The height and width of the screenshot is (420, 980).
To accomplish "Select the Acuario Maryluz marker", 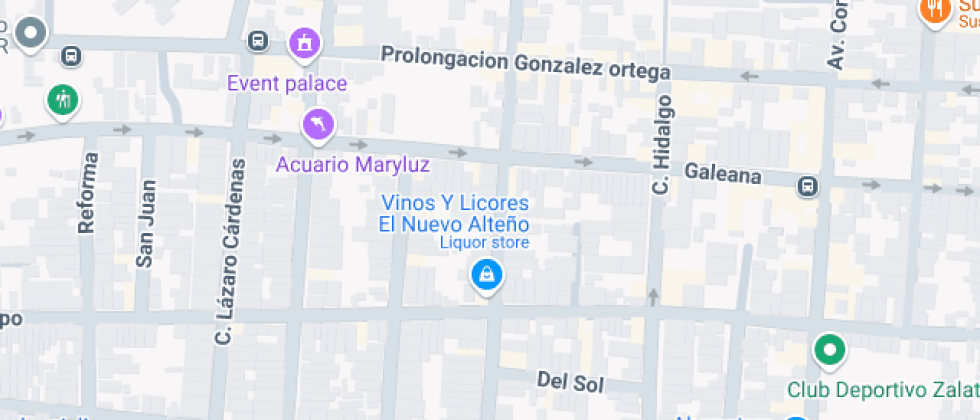I will click(317, 124).
